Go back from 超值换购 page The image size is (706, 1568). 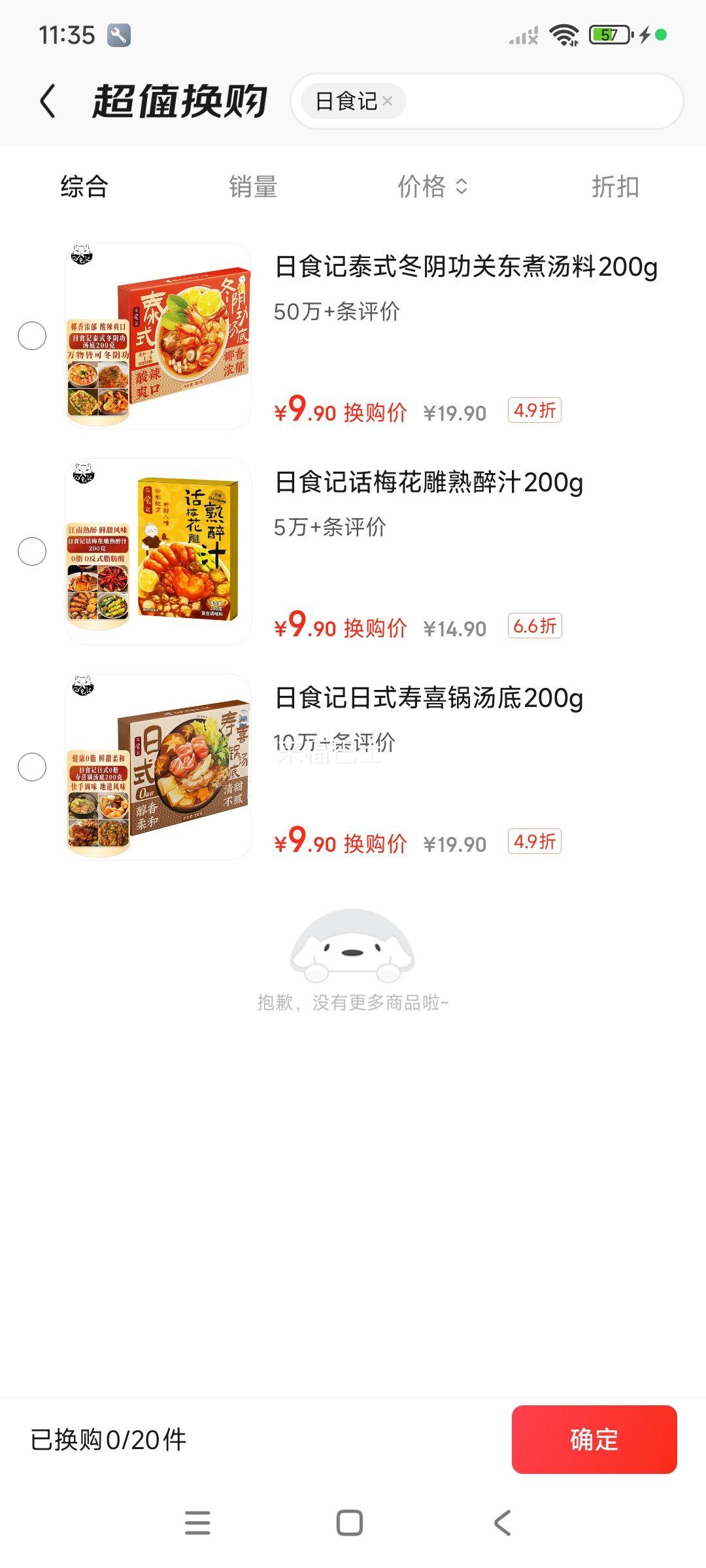[x=48, y=102]
